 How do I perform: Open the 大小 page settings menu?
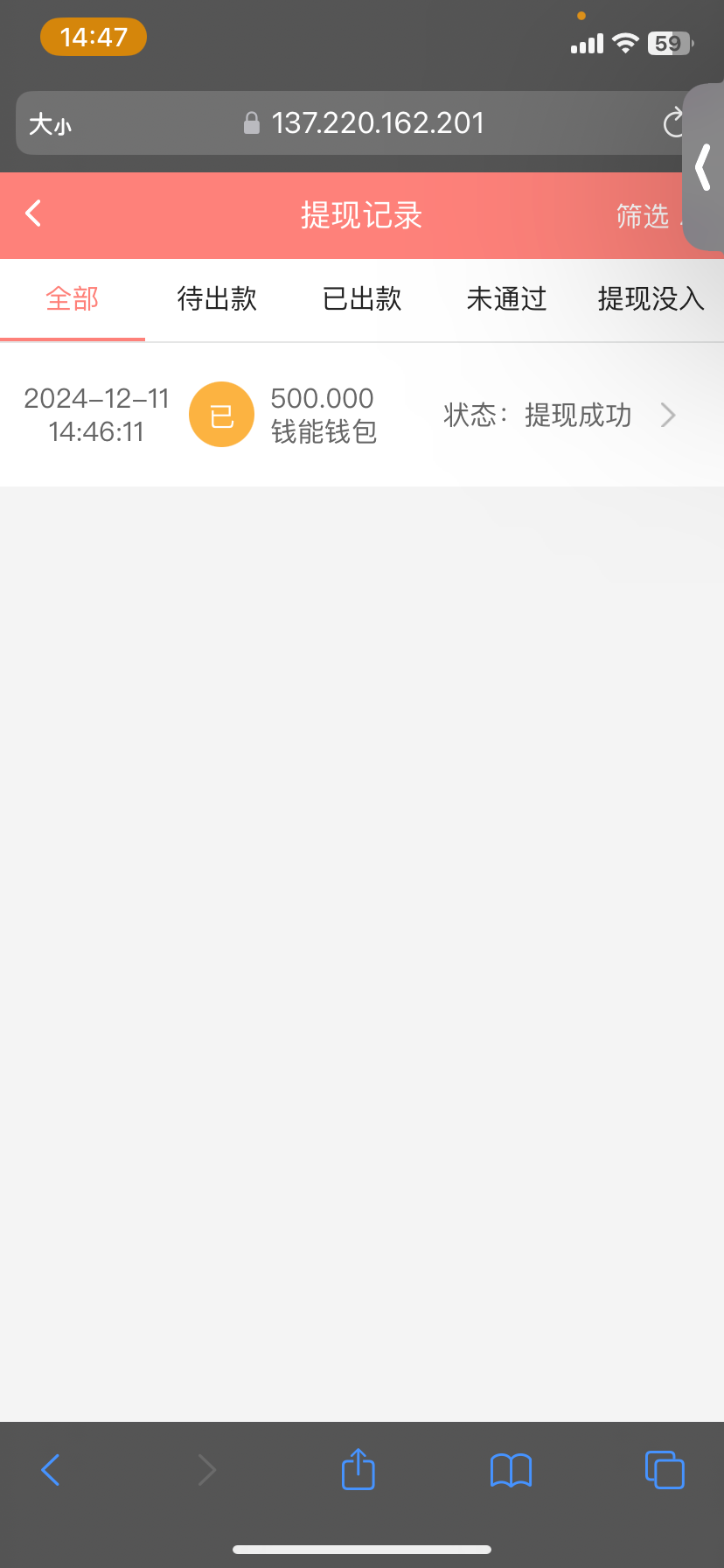tap(50, 124)
